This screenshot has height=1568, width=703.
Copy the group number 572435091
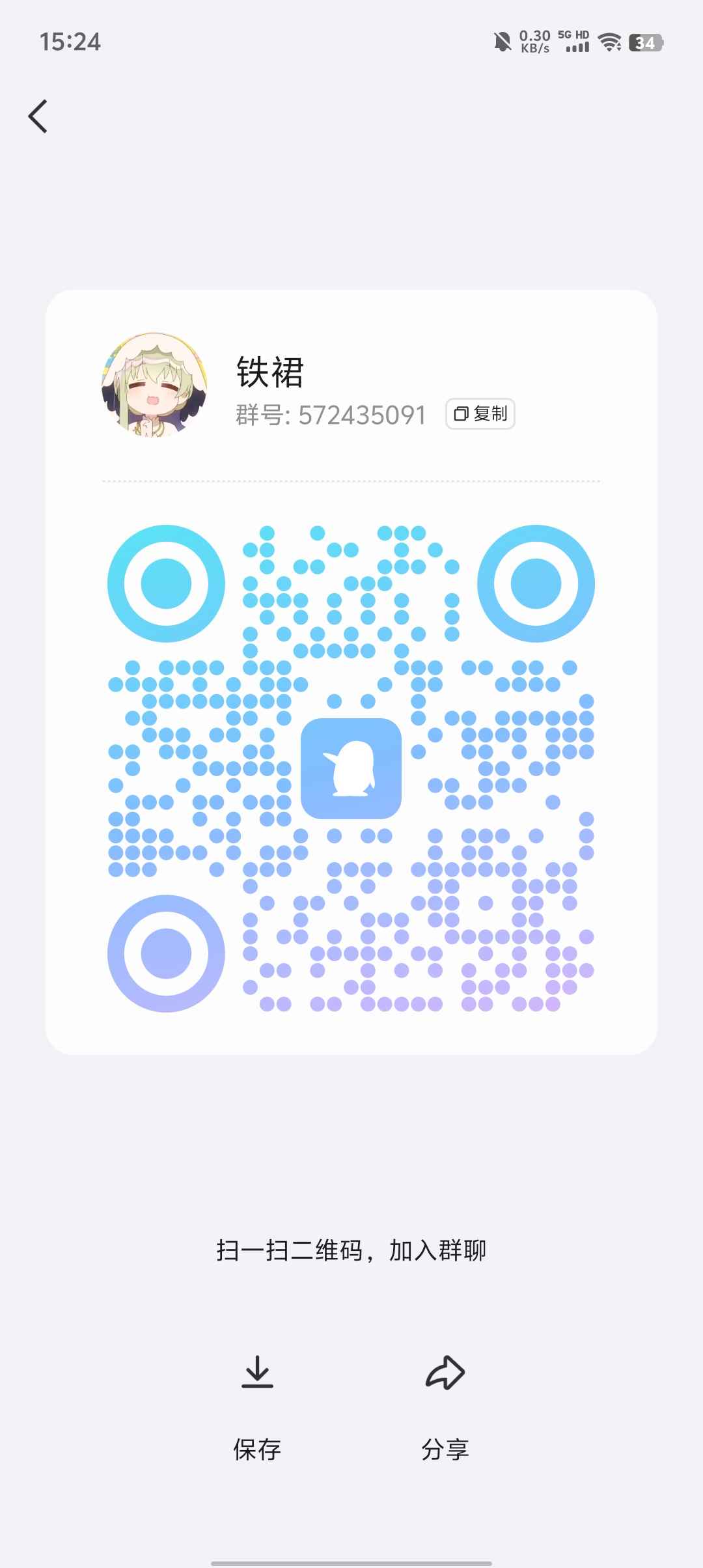coord(480,414)
